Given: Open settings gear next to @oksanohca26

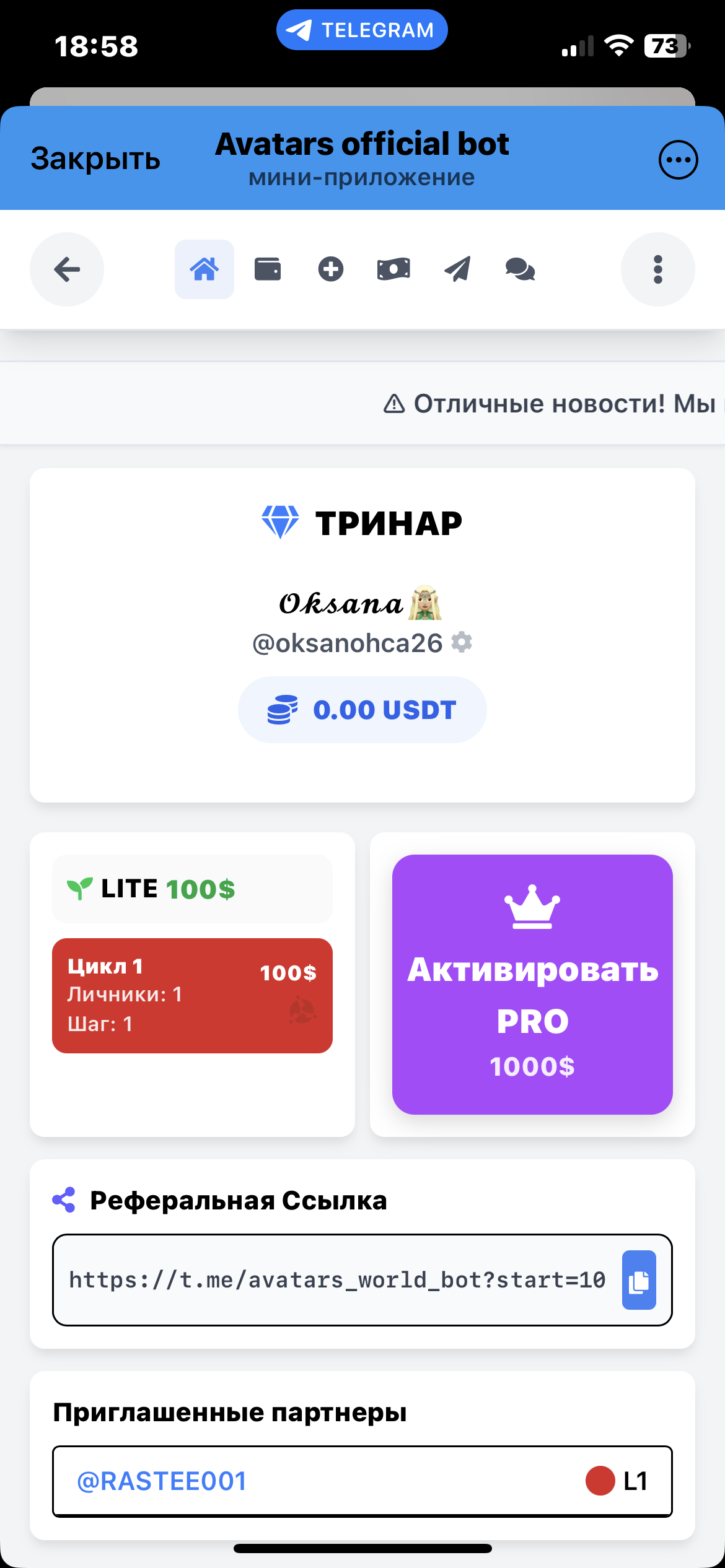Looking at the screenshot, I should coord(462,642).
